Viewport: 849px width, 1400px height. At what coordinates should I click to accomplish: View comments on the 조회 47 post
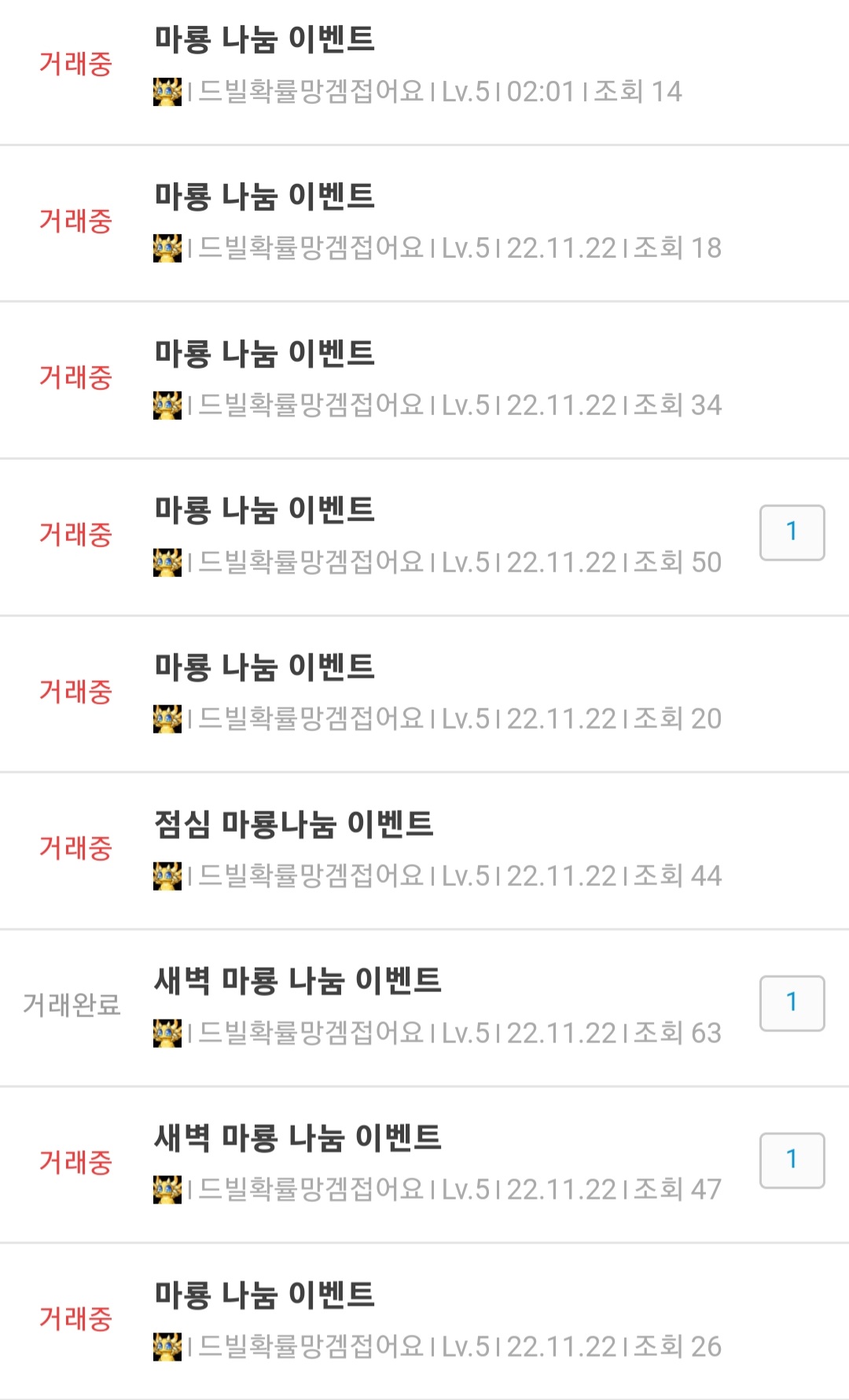pos(792,1159)
